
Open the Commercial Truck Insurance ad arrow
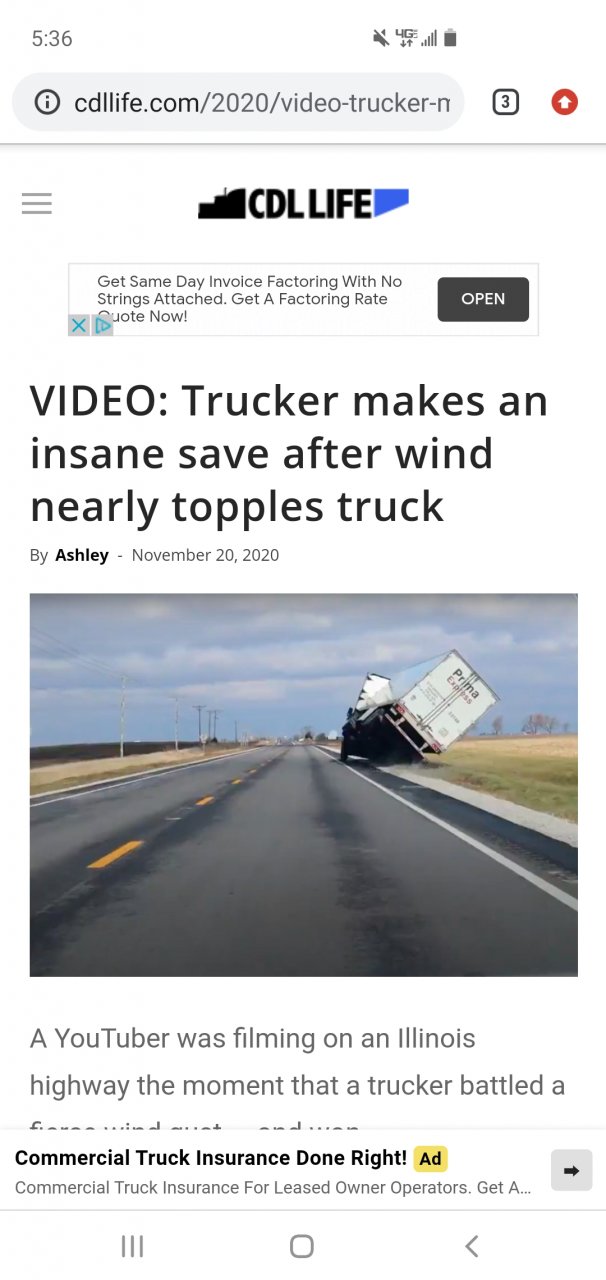[x=571, y=1171]
